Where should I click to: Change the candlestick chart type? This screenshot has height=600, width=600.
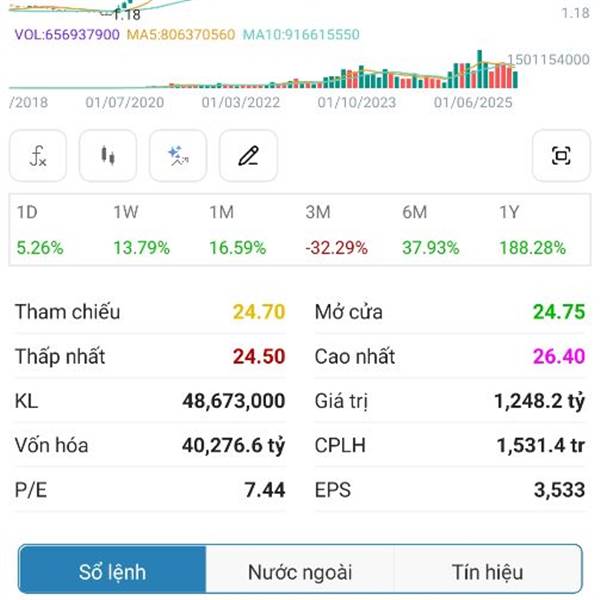[x=108, y=156]
